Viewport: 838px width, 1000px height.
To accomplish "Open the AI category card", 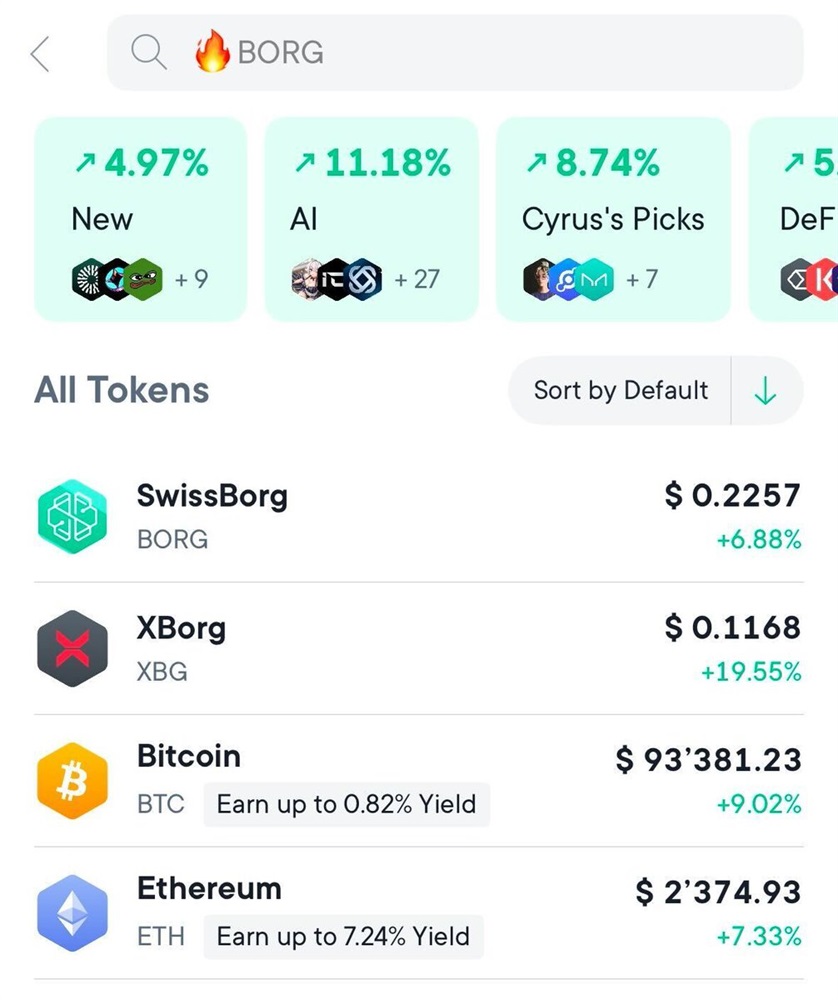I will [371, 220].
